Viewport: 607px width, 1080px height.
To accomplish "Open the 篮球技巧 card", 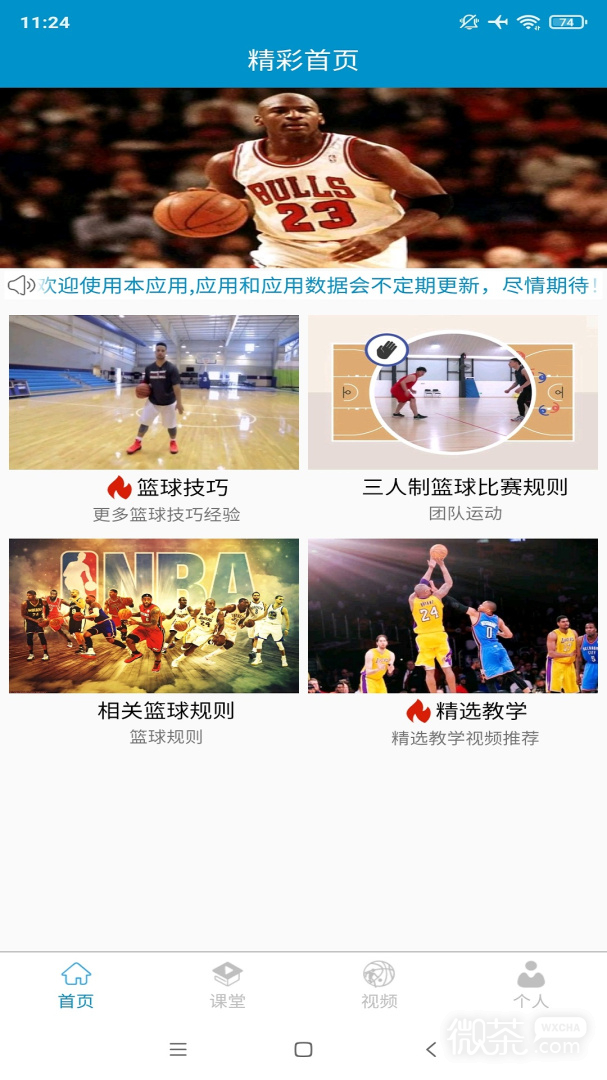I will (154, 420).
